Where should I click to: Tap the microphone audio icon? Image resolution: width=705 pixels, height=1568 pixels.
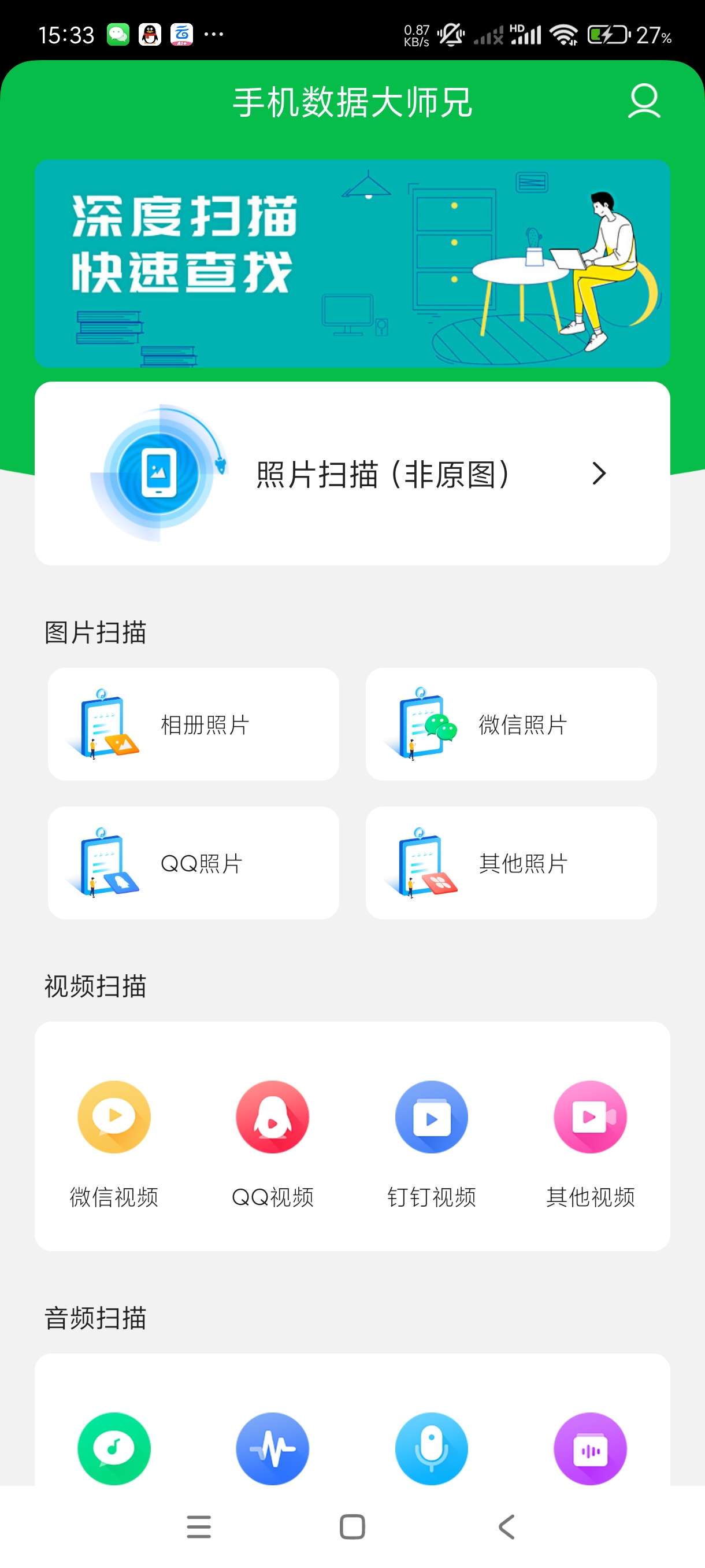point(431,1448)
